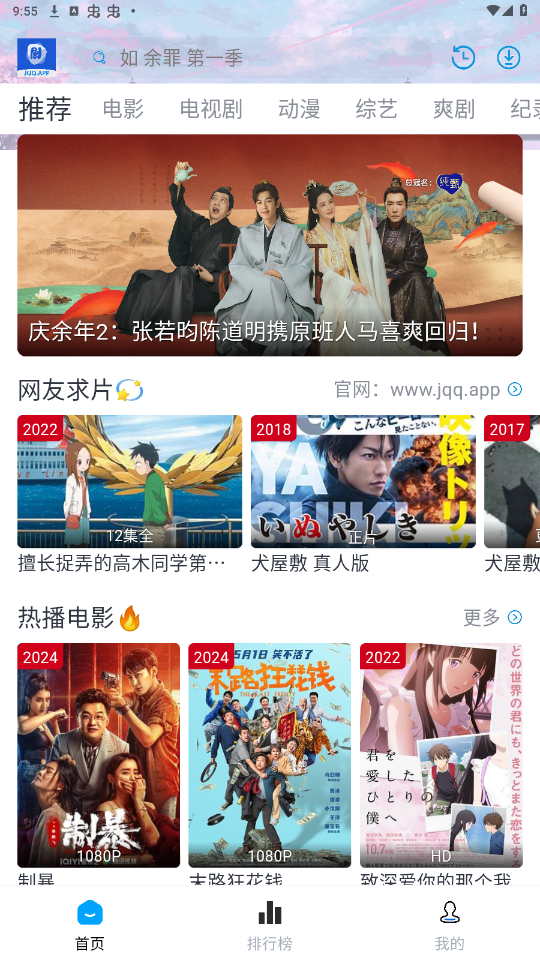The height and width of the screenshot is (960, 540).
Task: Open the downloads icon
Action: pos(508,58)
